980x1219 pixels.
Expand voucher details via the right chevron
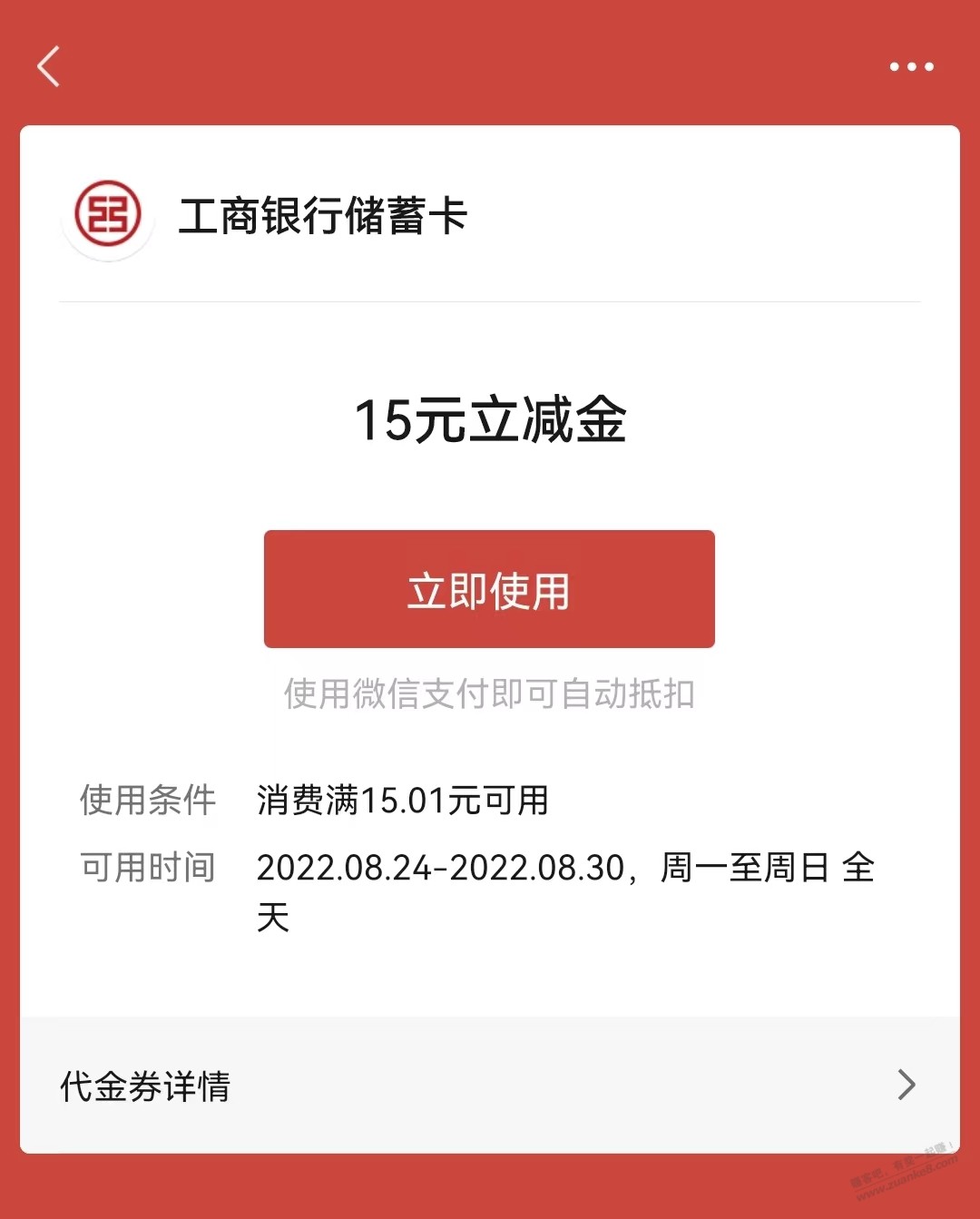(x=904, y=1086)
